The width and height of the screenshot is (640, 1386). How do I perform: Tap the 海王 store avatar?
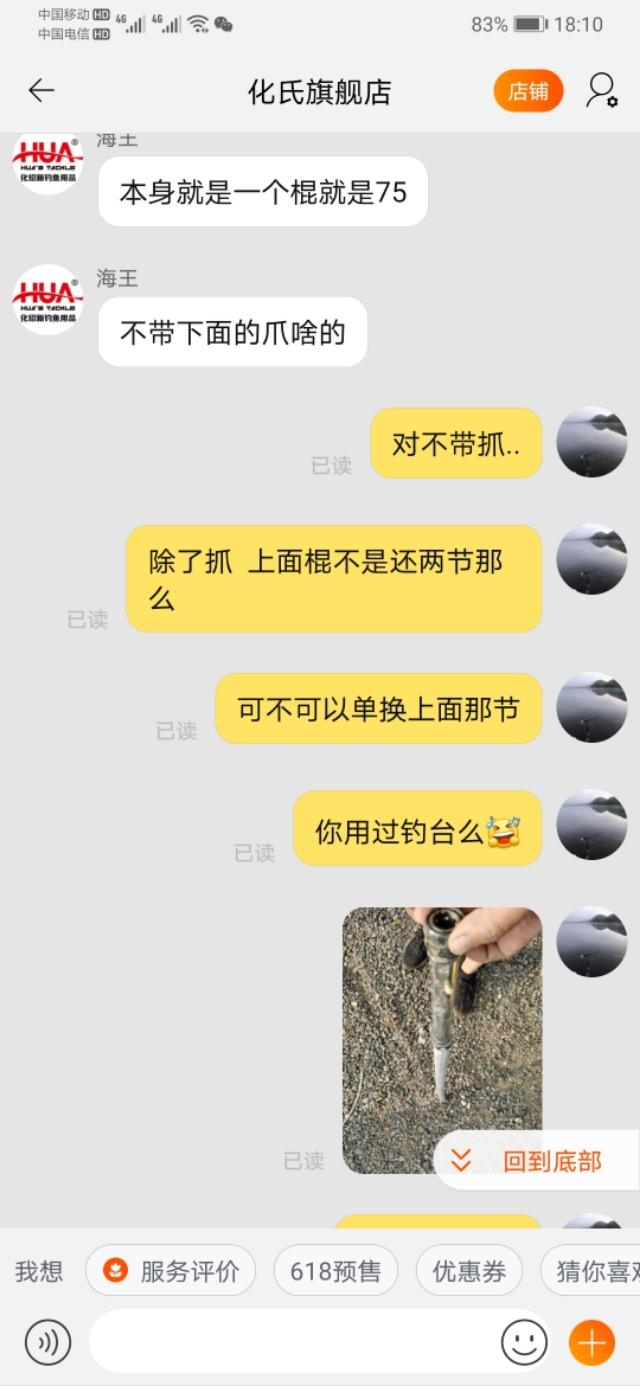click(47, 299)
